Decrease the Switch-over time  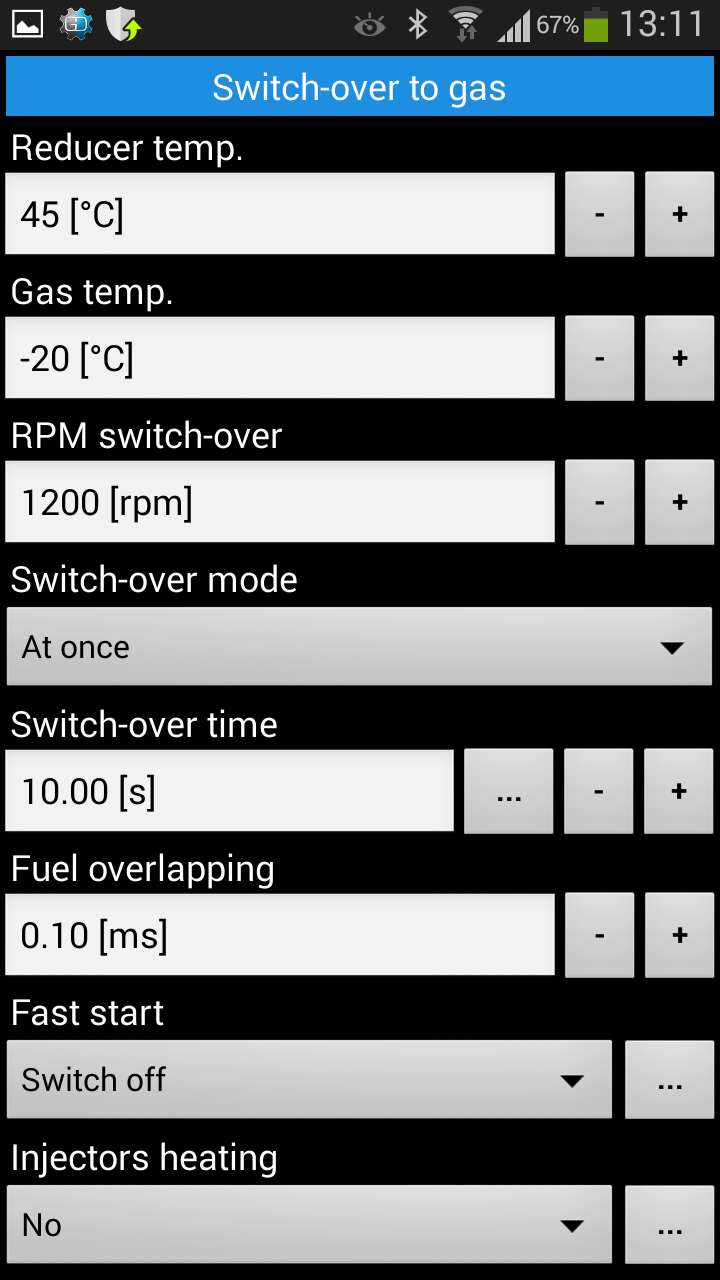pos(598,791)
